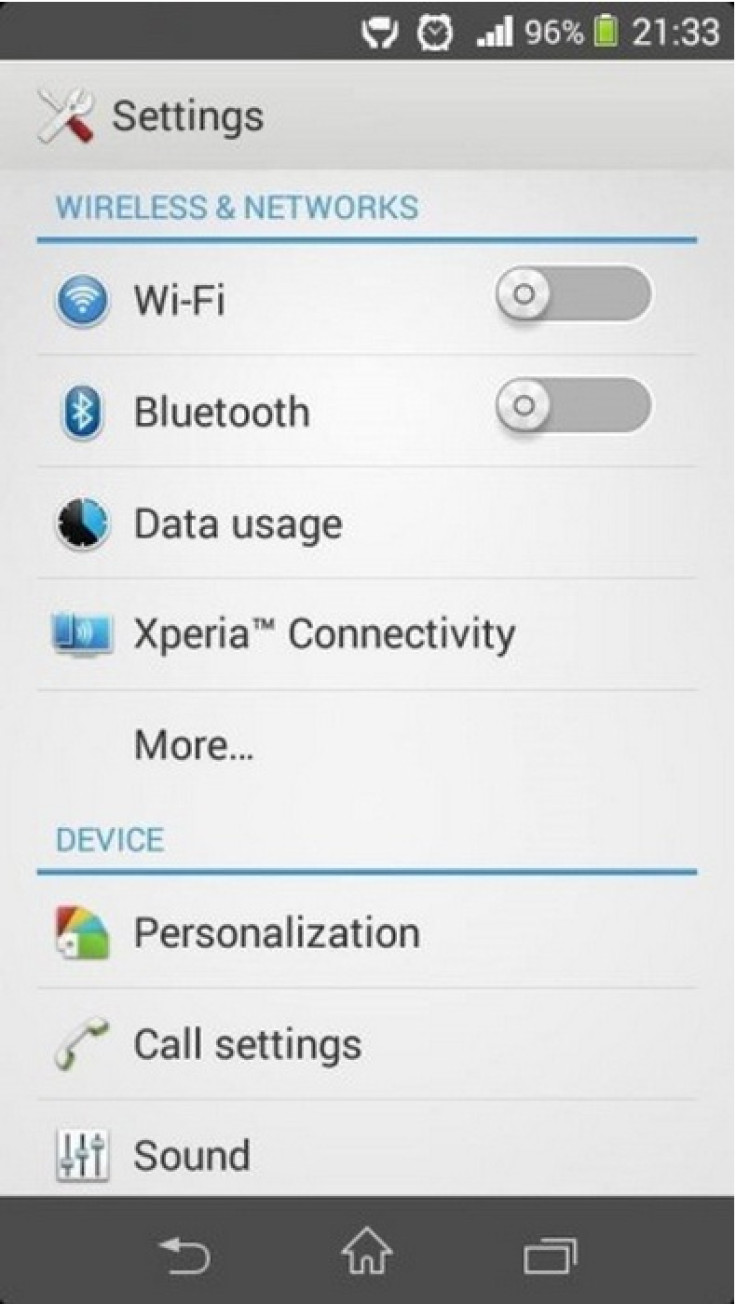
Task: Tap the system back button
Action: coord(184,1255)
